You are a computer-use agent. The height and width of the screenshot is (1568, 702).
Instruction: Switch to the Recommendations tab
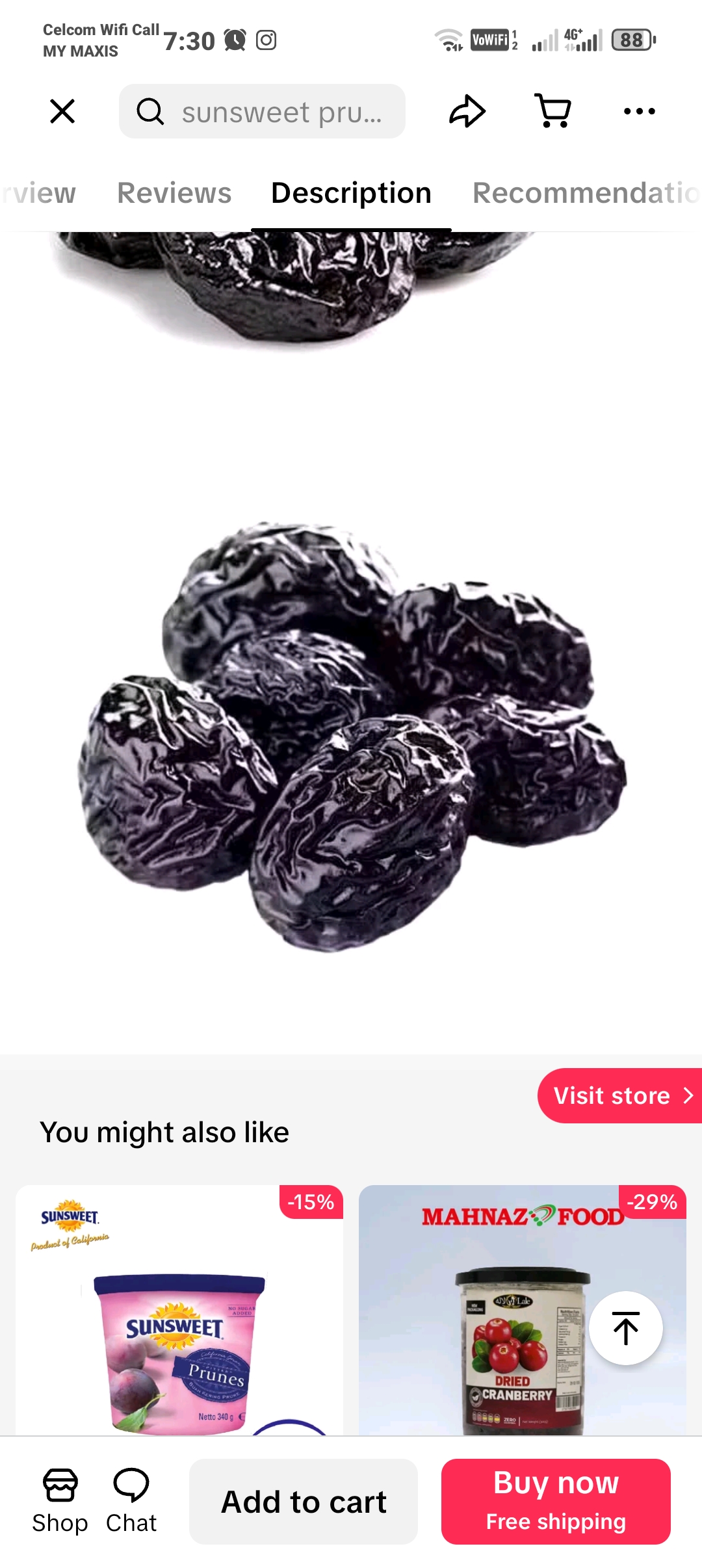click(585, 193)
